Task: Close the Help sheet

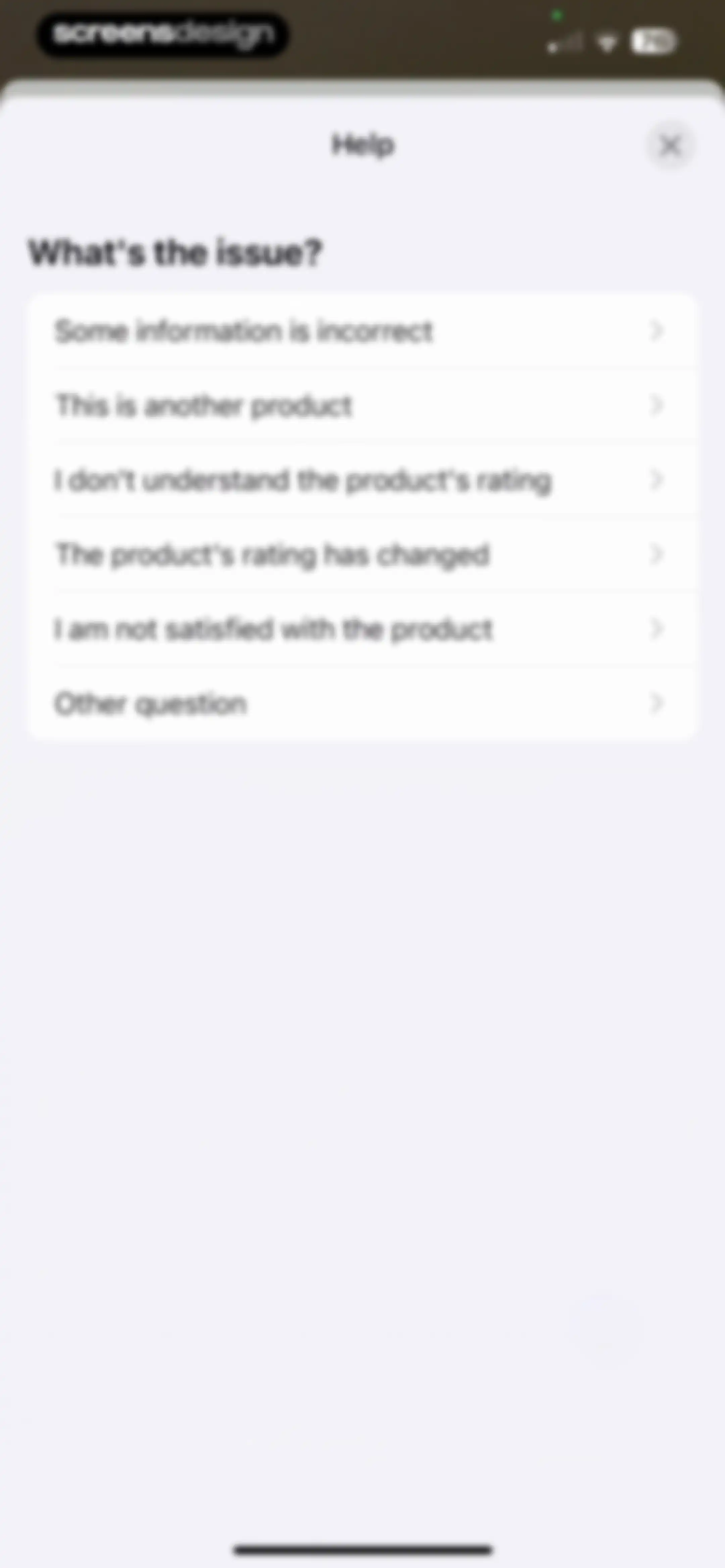Action: (670, 146)
